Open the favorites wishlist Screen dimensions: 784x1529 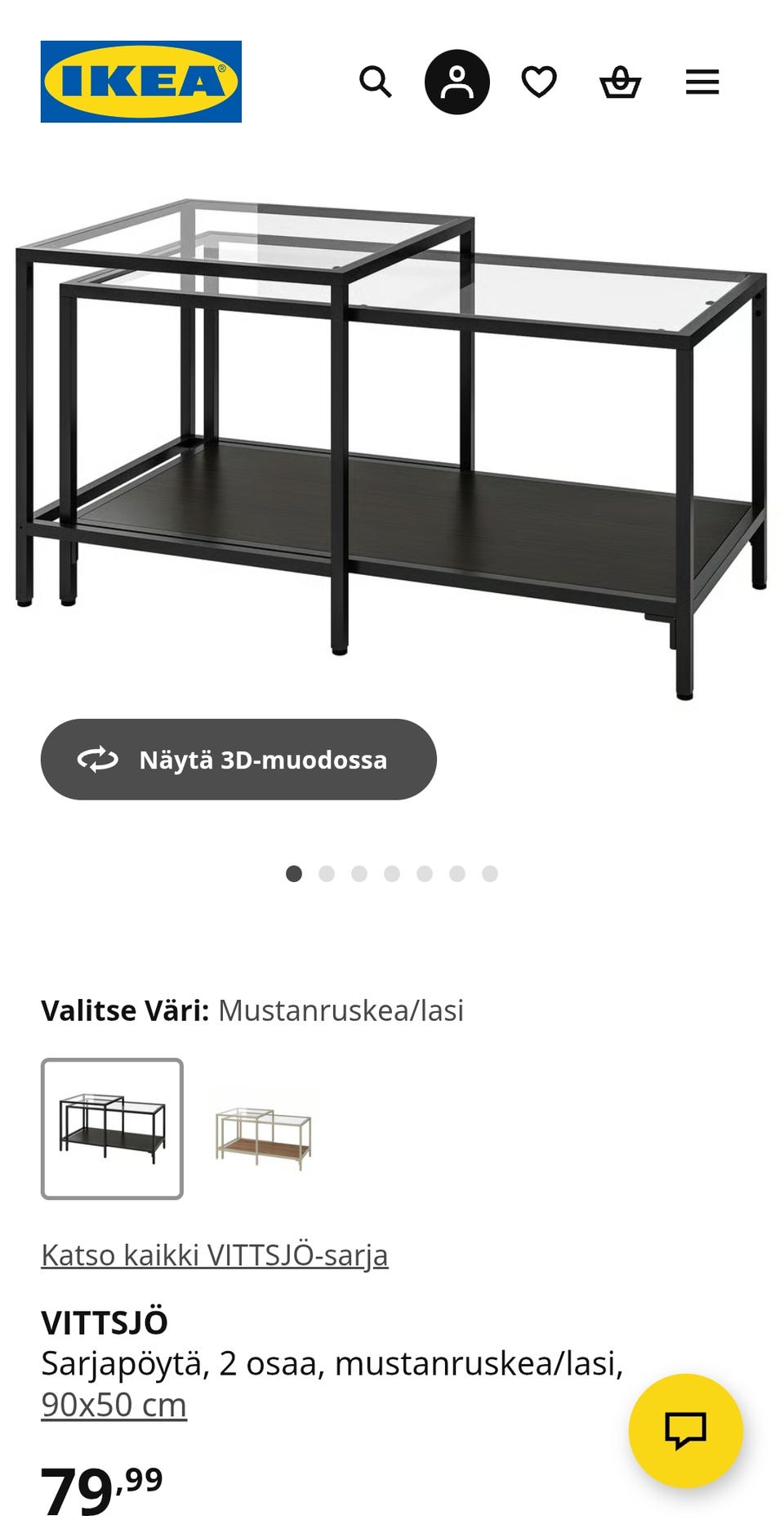point(540,82)
